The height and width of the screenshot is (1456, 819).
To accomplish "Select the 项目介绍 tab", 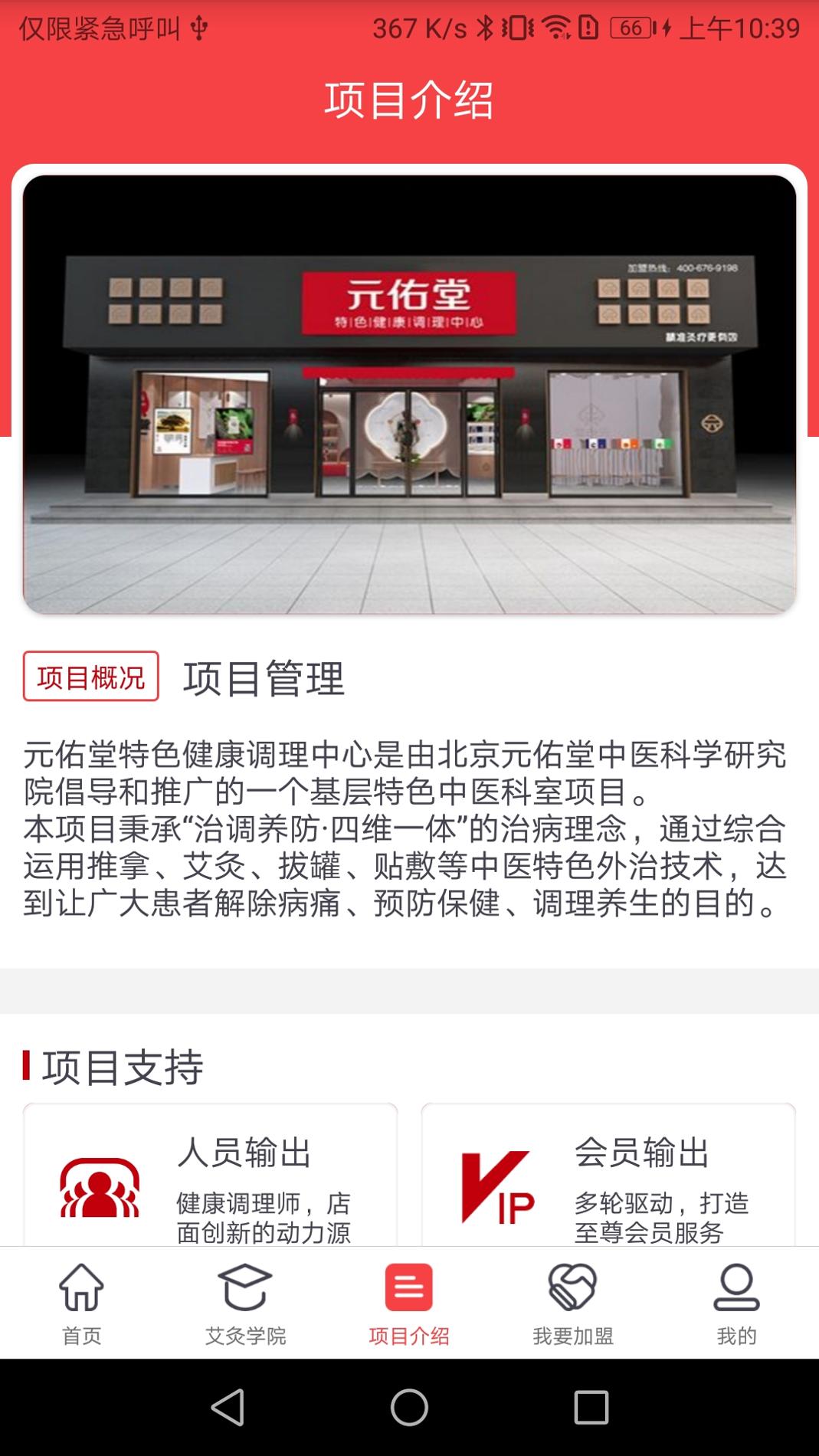I will 409,1304.
